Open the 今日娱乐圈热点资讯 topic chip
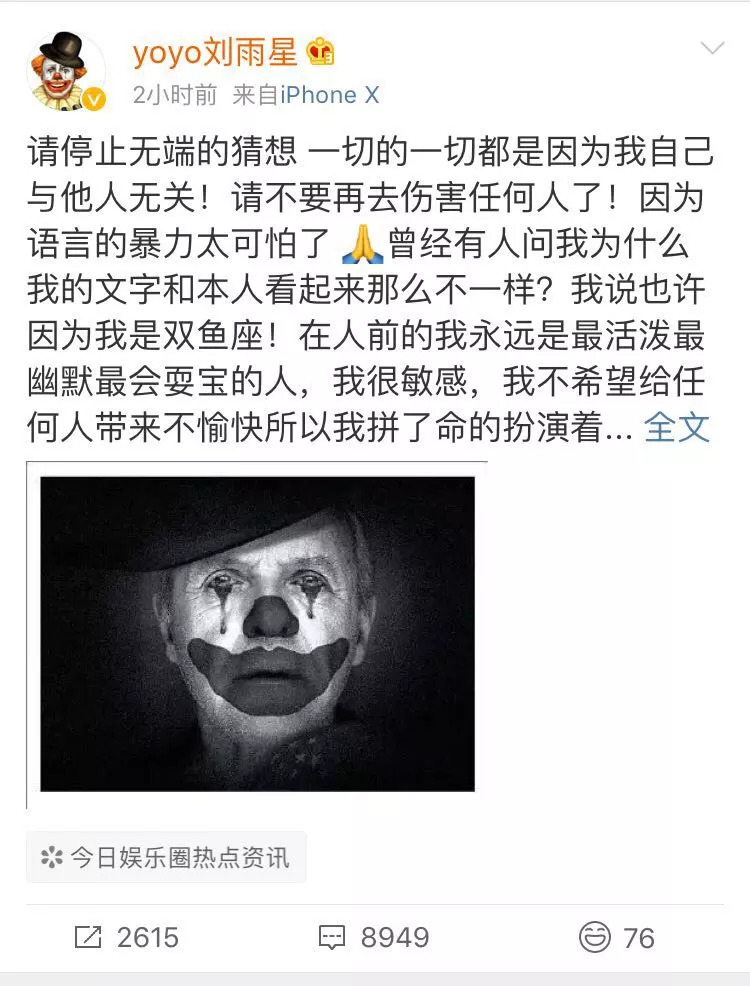Screen dimensions: 750x986 tap(166, 857)
